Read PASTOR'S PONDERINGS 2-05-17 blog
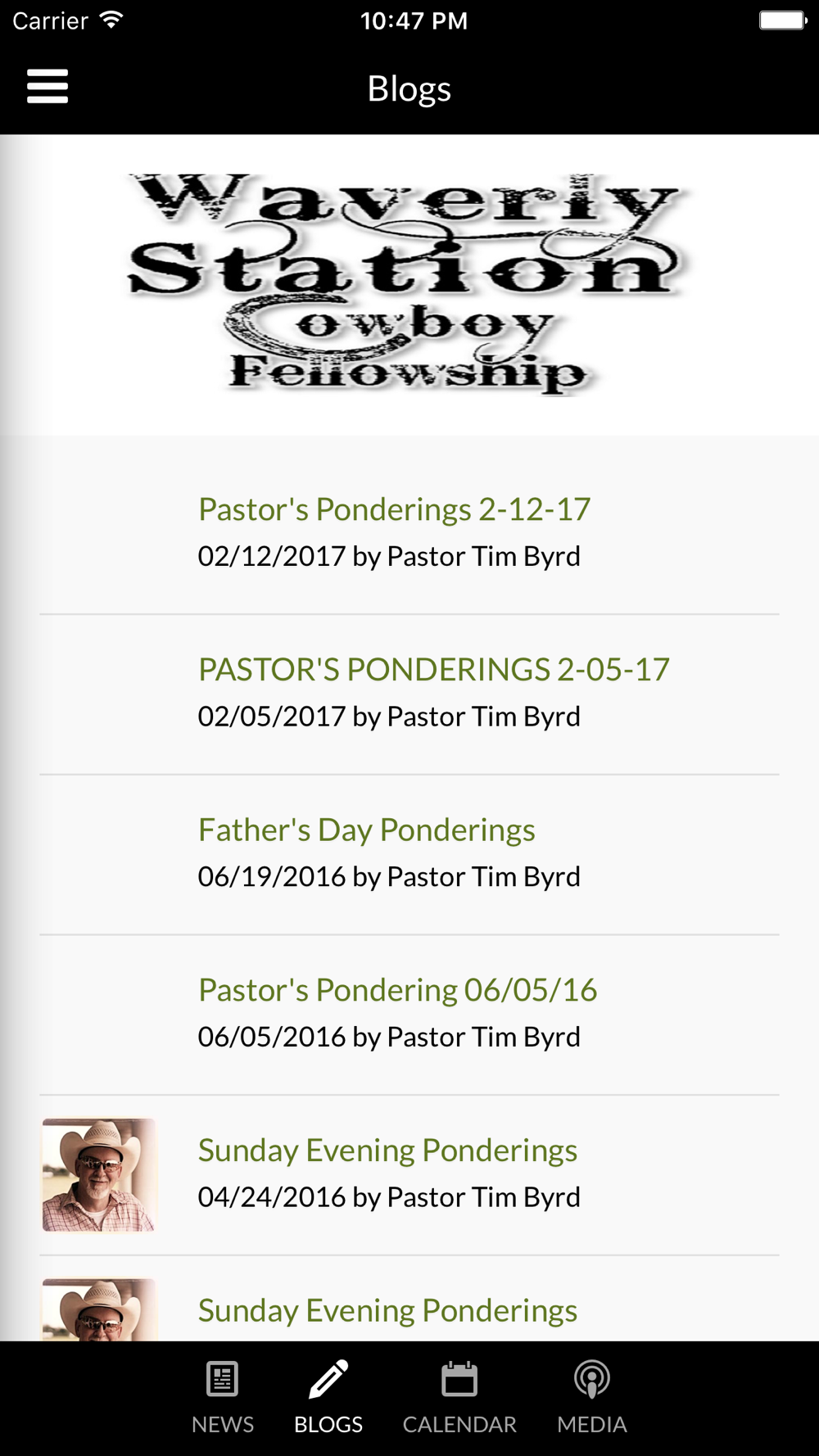The width and height of the screenshot is (819, 1456). pos(409,694)
